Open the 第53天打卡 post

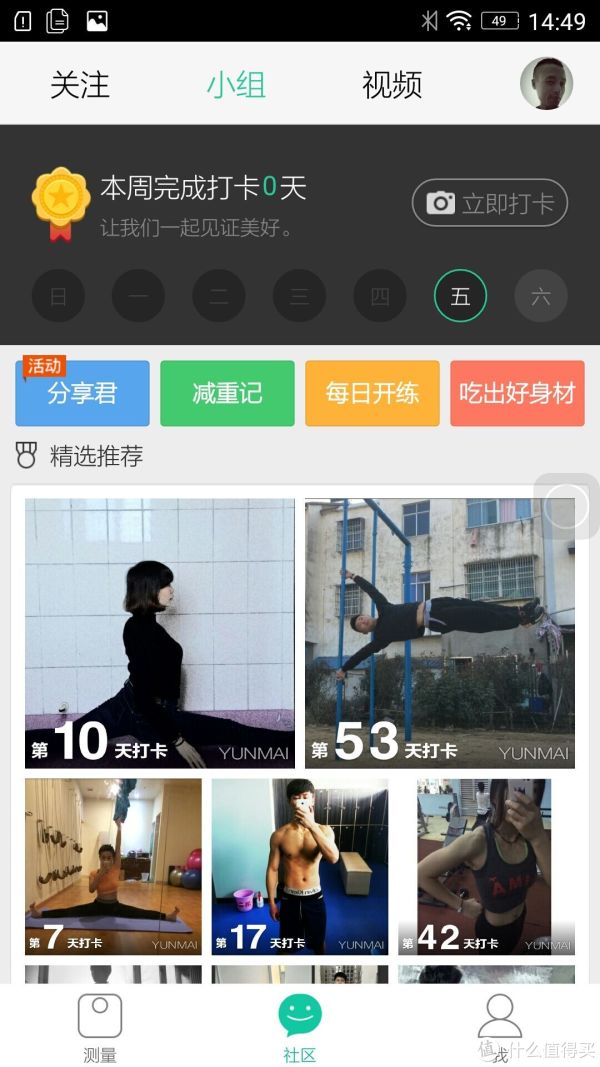[440, 633]
